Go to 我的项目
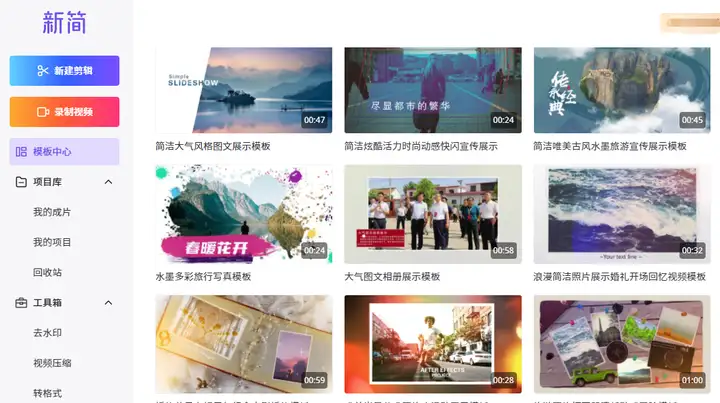The height and width of the screenshot is (403, 720). tap(51, 242)
